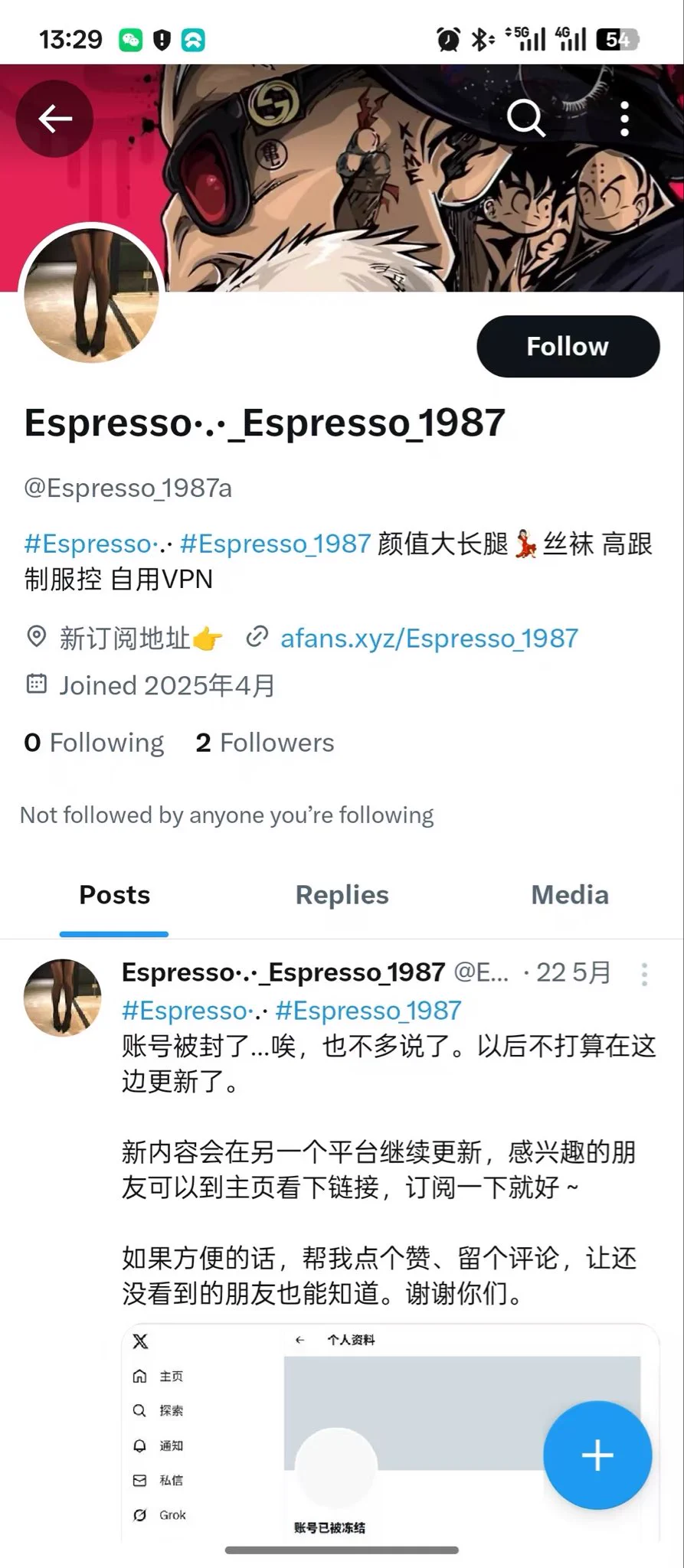Screen dimensions: 684x1568
Task: Search this profile's posts
Action: tap(525, 119)
